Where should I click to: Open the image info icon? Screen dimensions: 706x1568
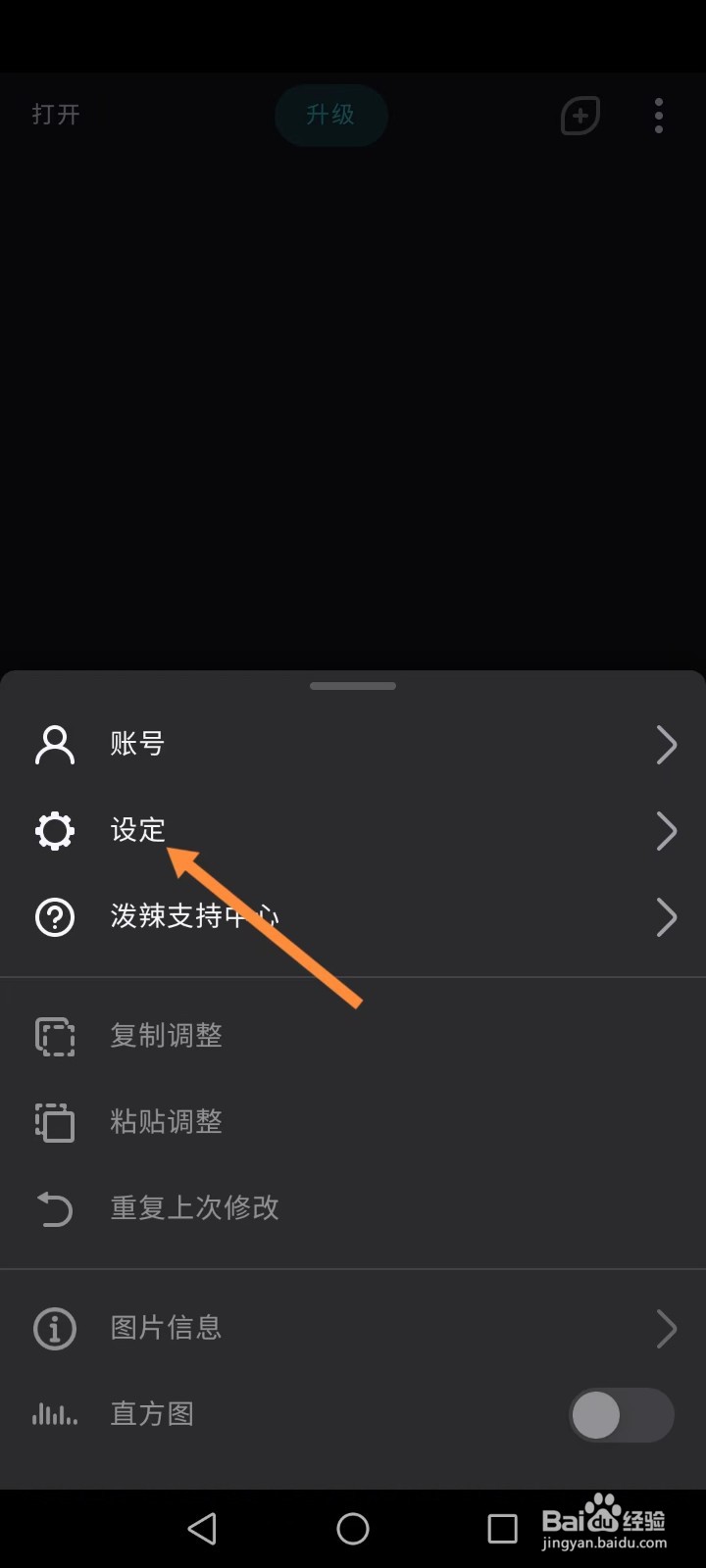click(x=54, y=1329)
